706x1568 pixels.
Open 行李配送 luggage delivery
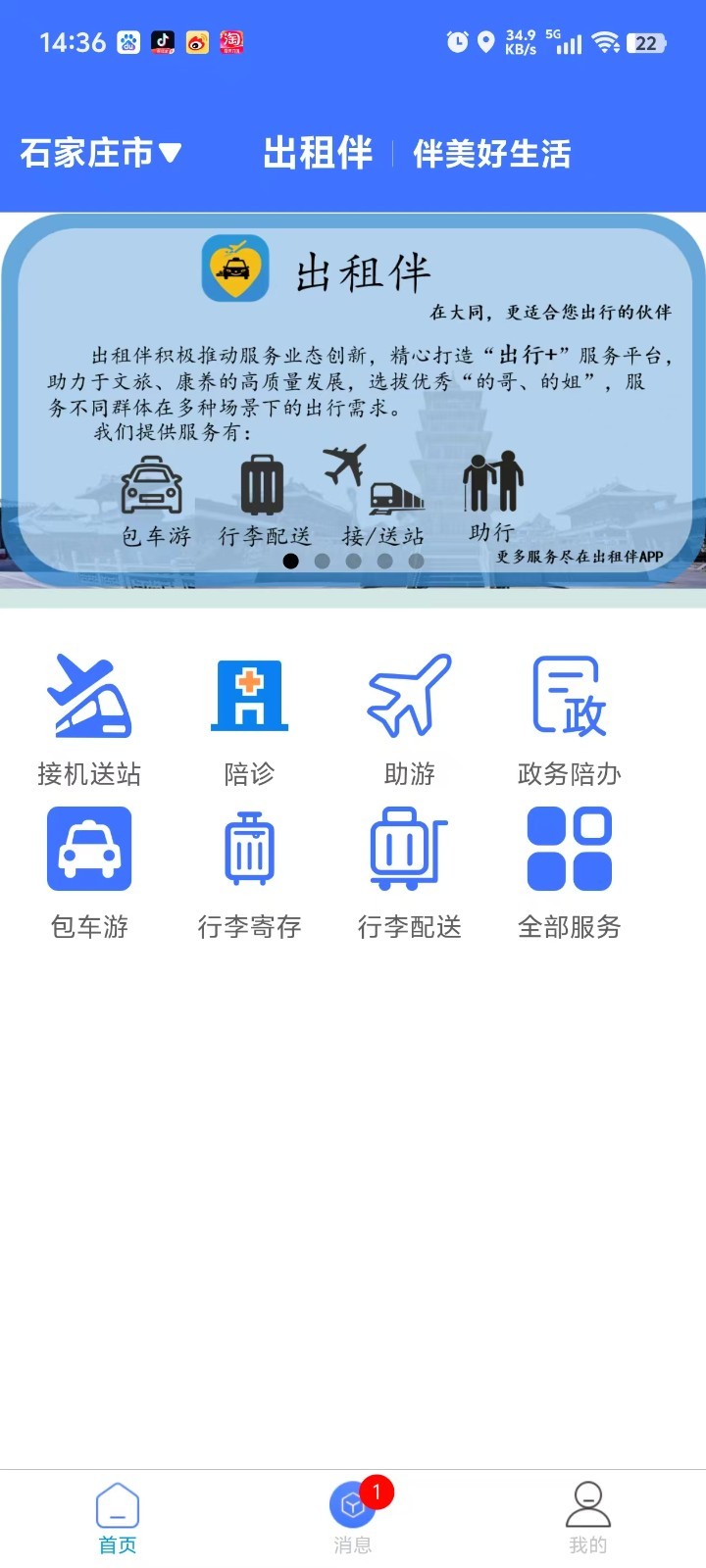(409, 870)
